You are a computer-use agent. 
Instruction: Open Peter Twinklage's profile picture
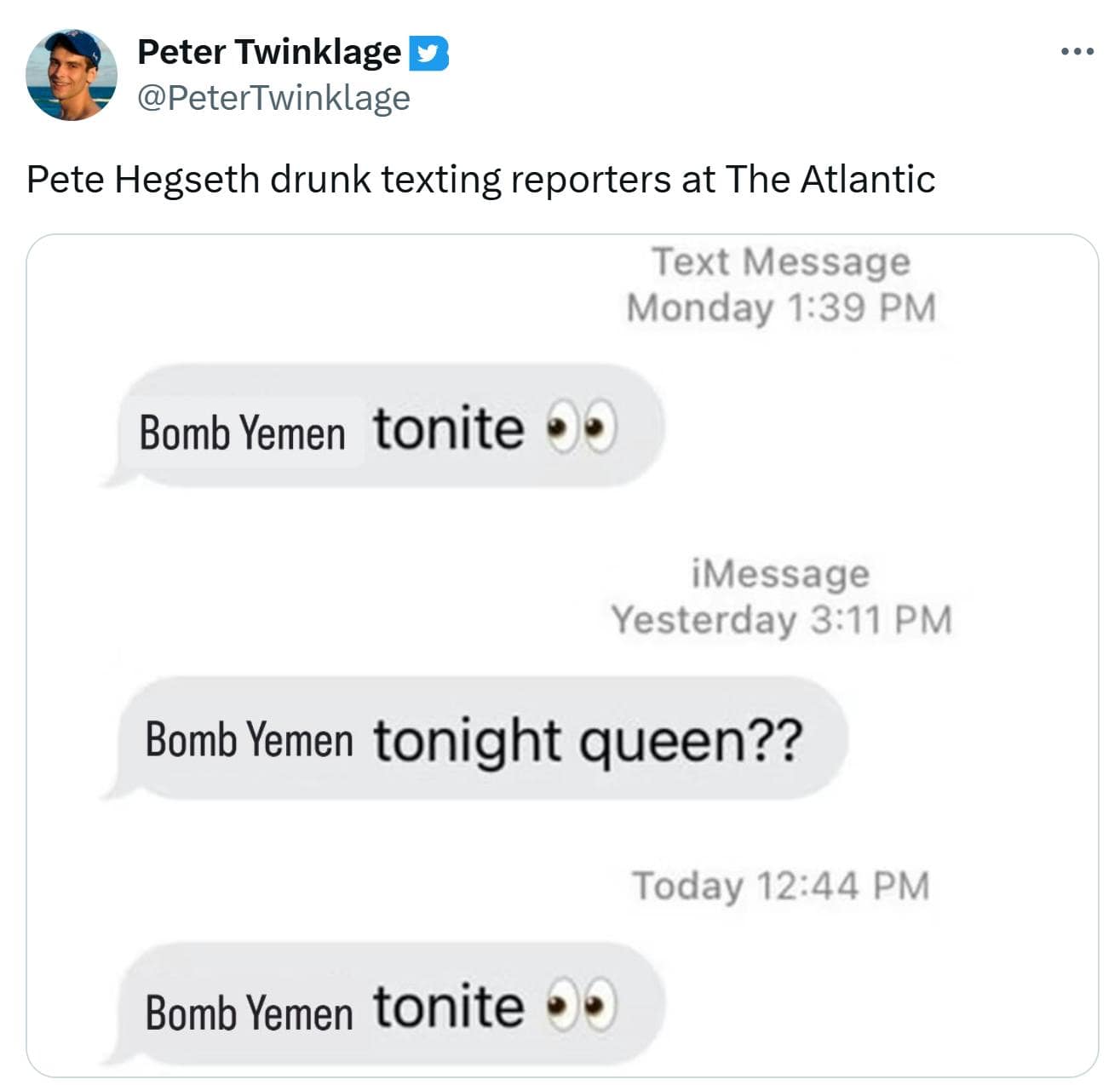[72, 75]
